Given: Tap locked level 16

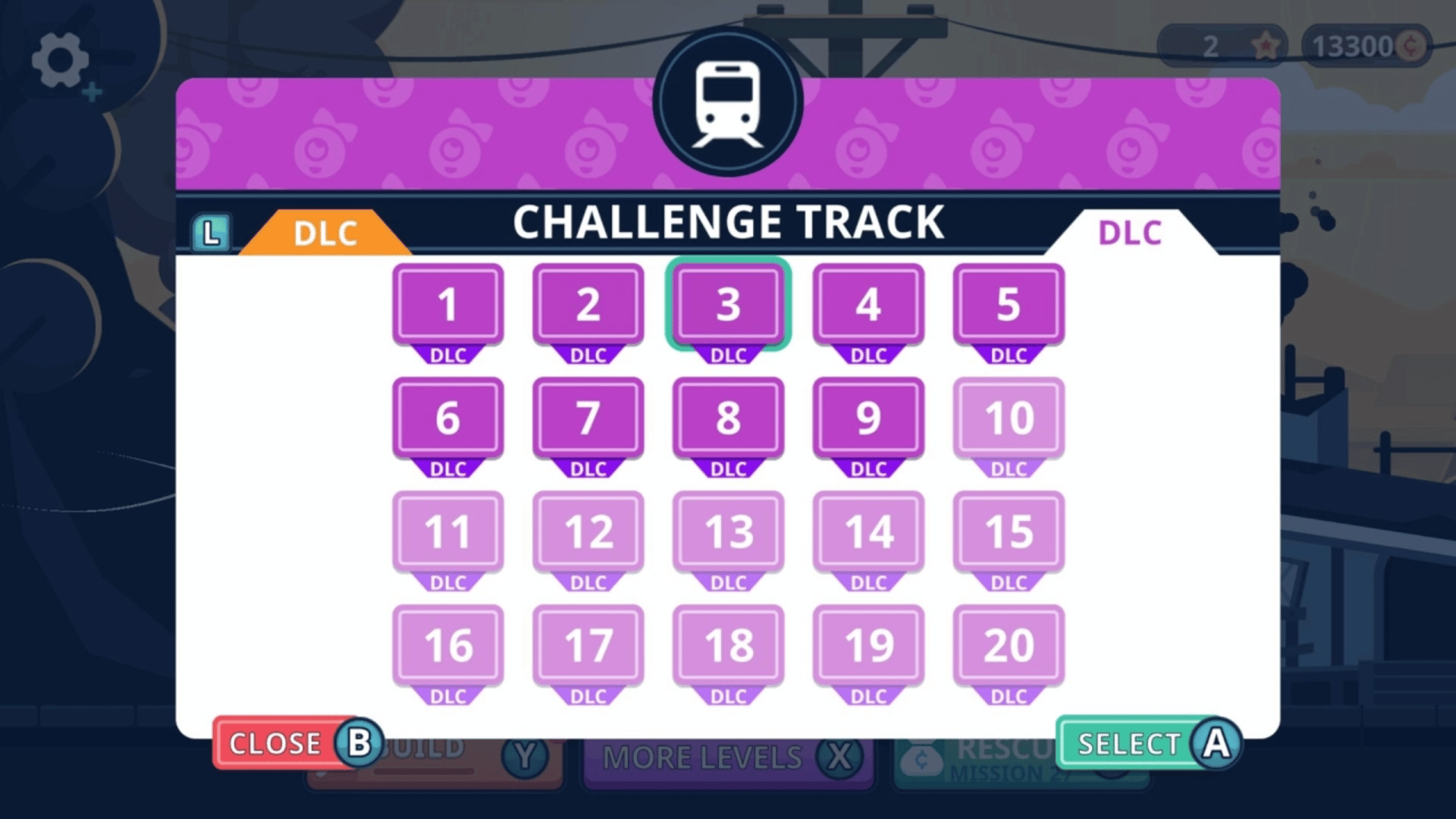Looking at the screenshot, I should (447, 646).
